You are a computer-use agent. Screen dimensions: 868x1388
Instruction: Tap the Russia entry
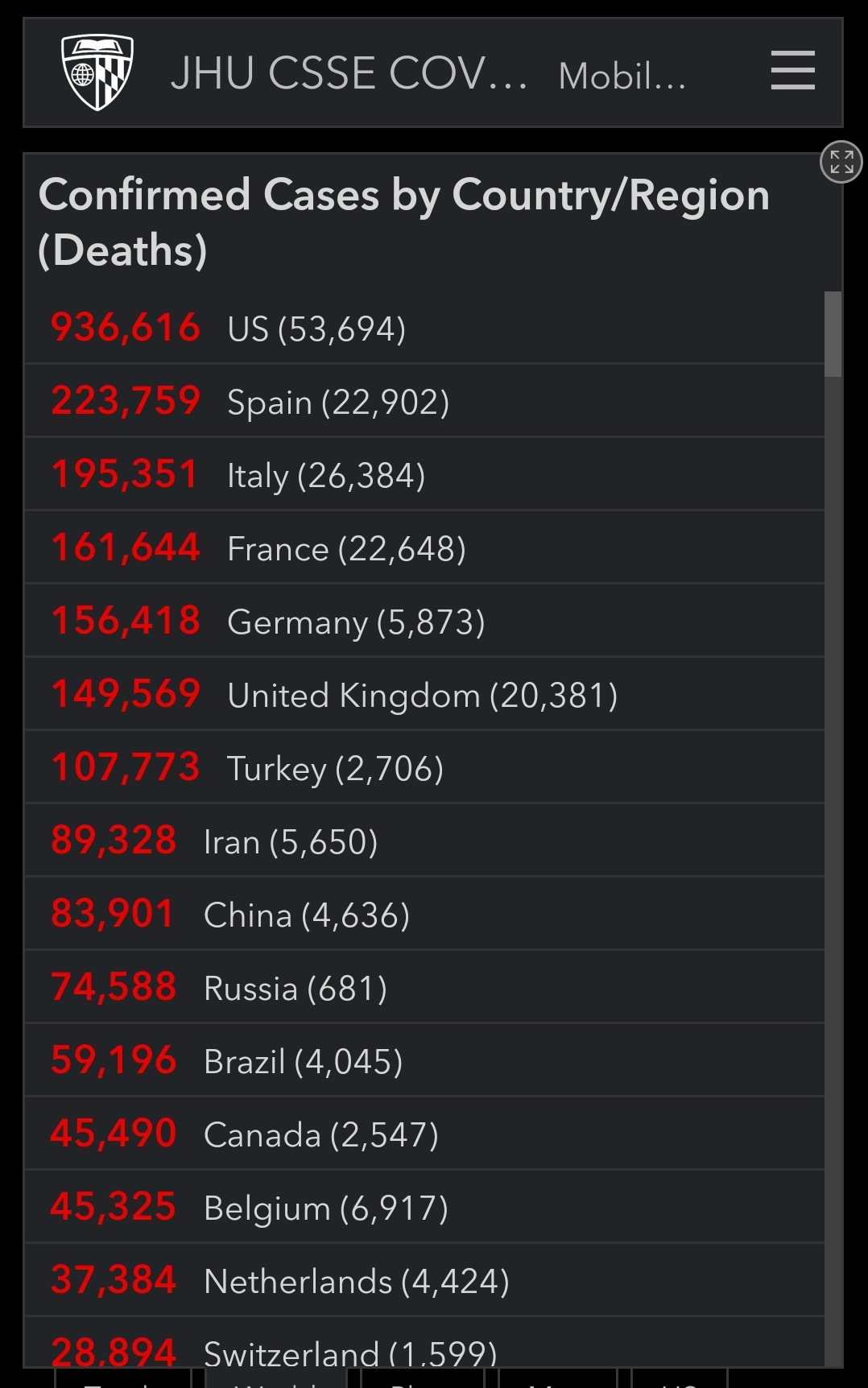pos(424,987)
